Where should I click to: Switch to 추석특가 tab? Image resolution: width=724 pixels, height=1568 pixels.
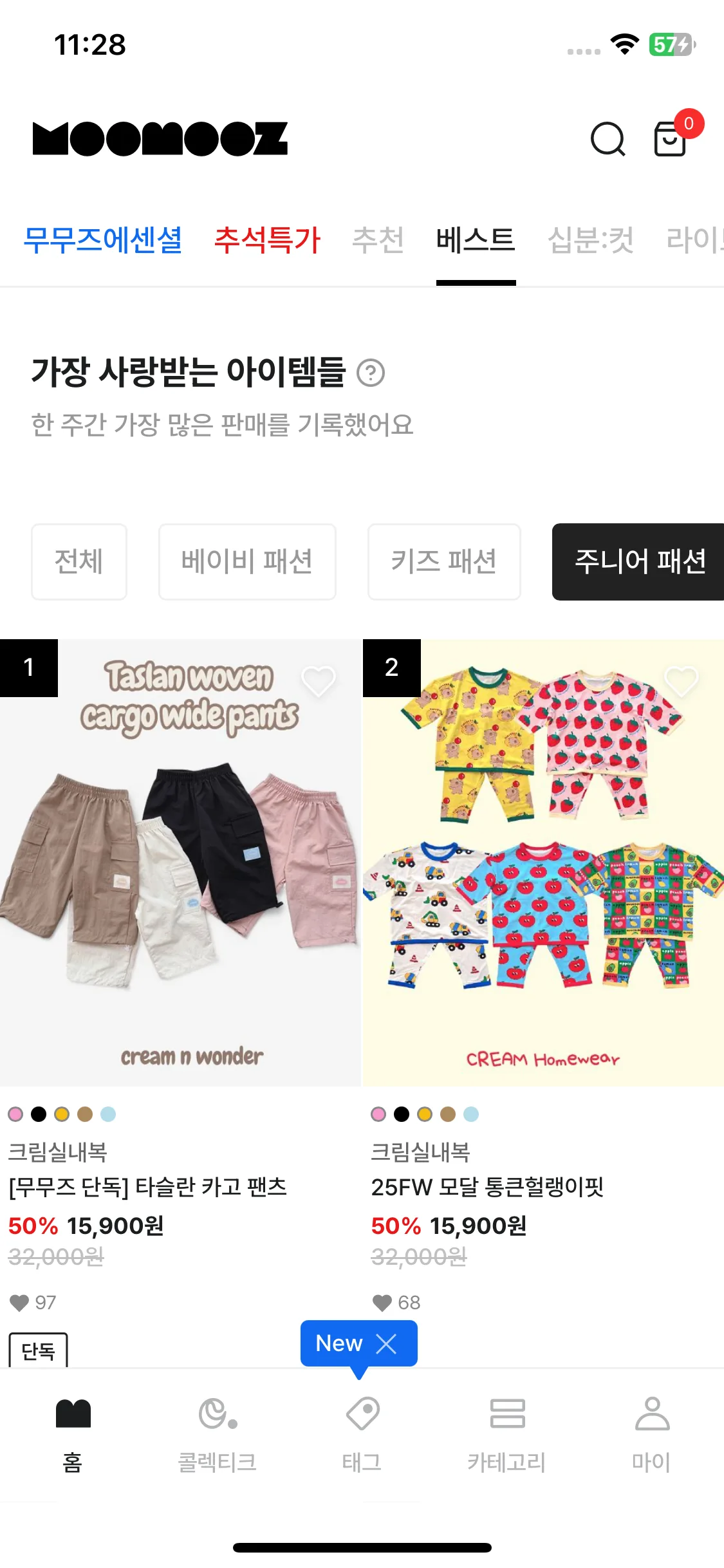267,240
